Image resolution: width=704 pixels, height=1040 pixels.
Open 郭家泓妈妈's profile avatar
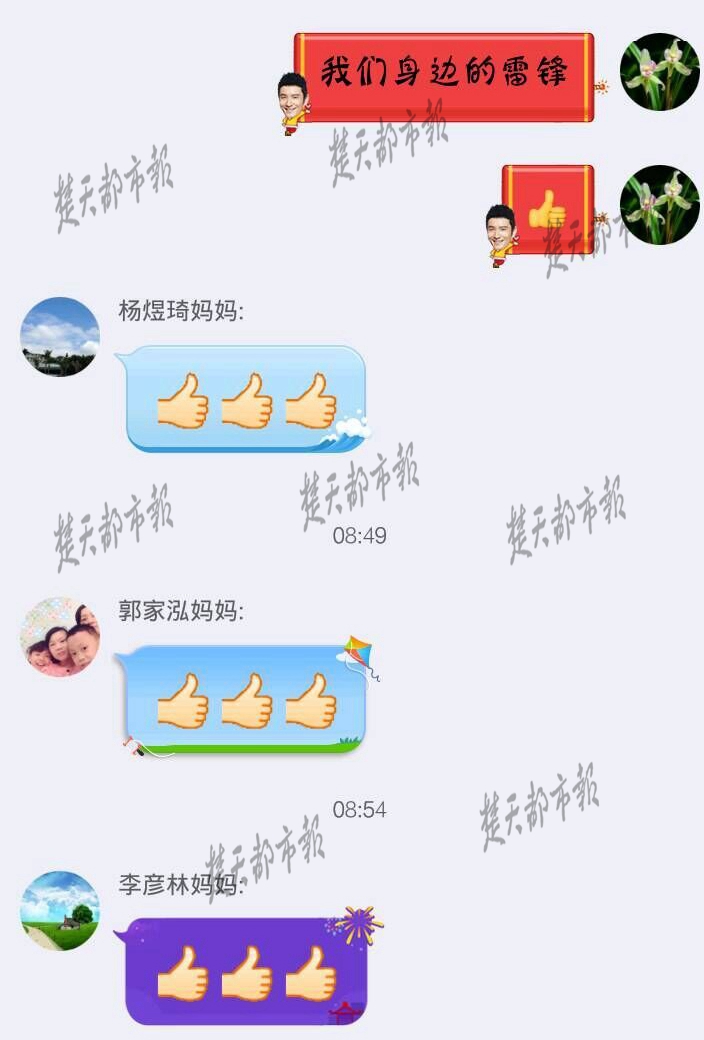60,637
